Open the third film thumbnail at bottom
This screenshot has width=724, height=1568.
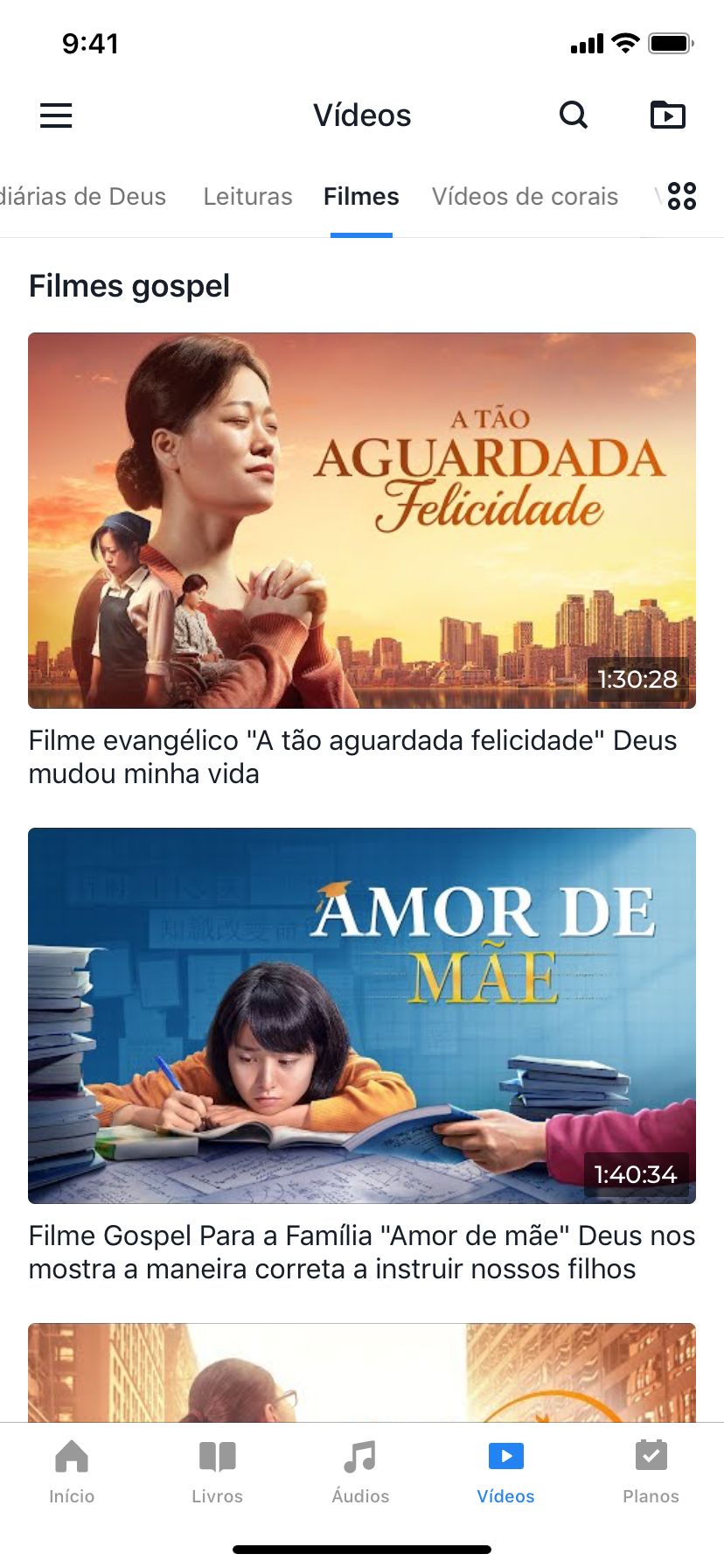(x=362, y=1372)
